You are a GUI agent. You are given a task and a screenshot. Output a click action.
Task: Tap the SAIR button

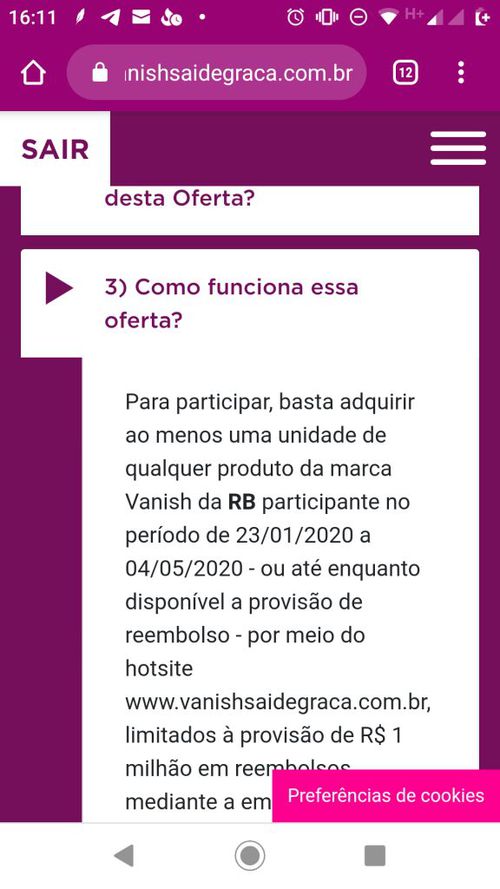(x=55, y=150)
